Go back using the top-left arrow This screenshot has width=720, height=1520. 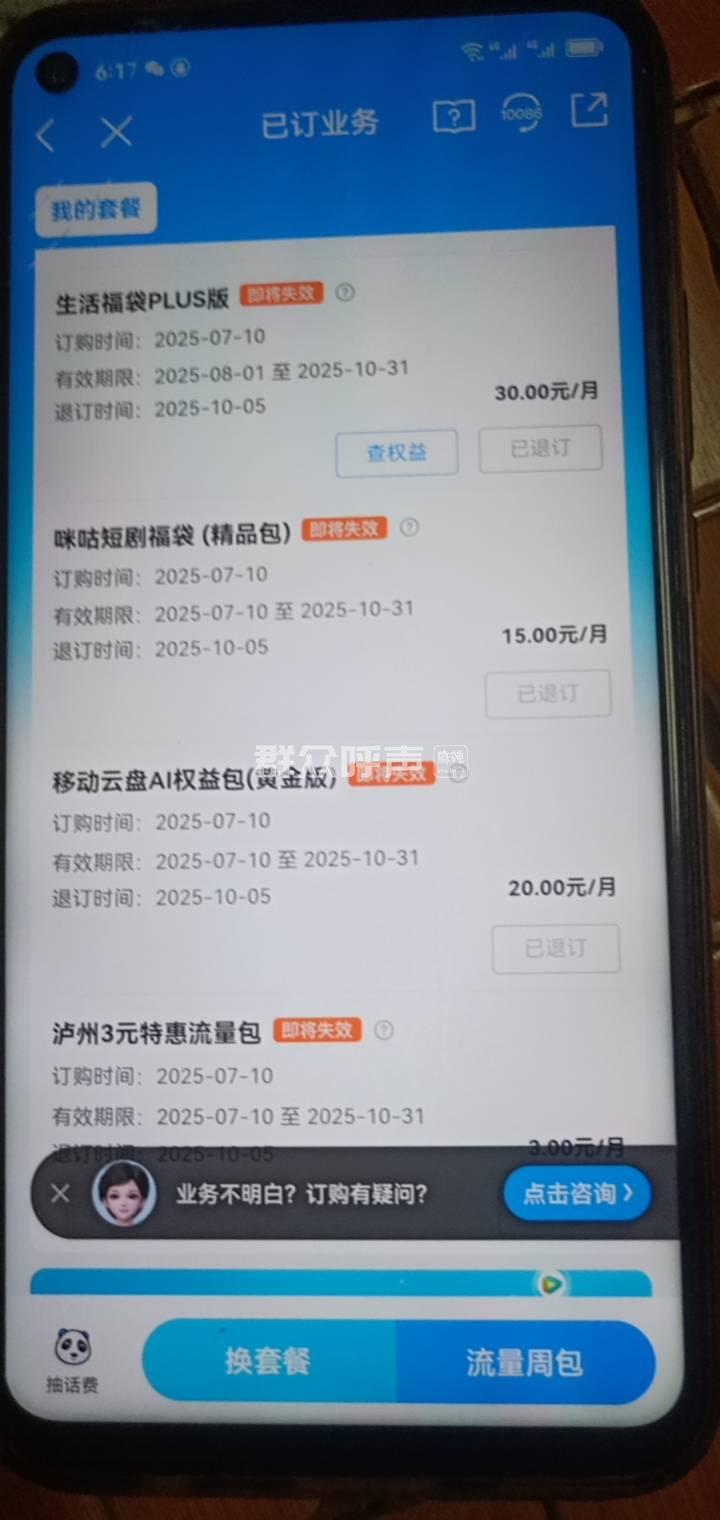point(45,134)
